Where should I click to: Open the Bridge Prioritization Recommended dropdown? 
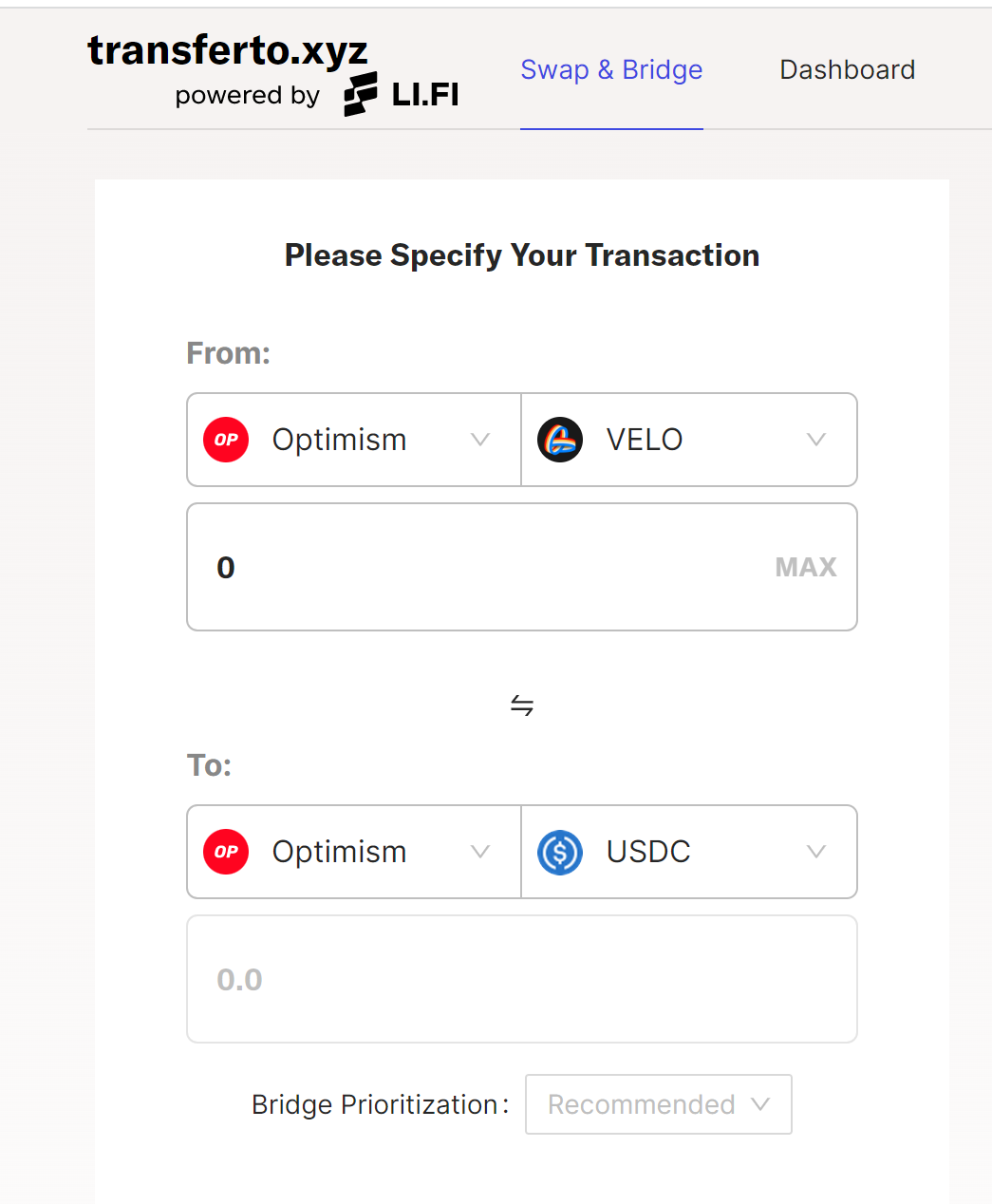pos(658,1104)
